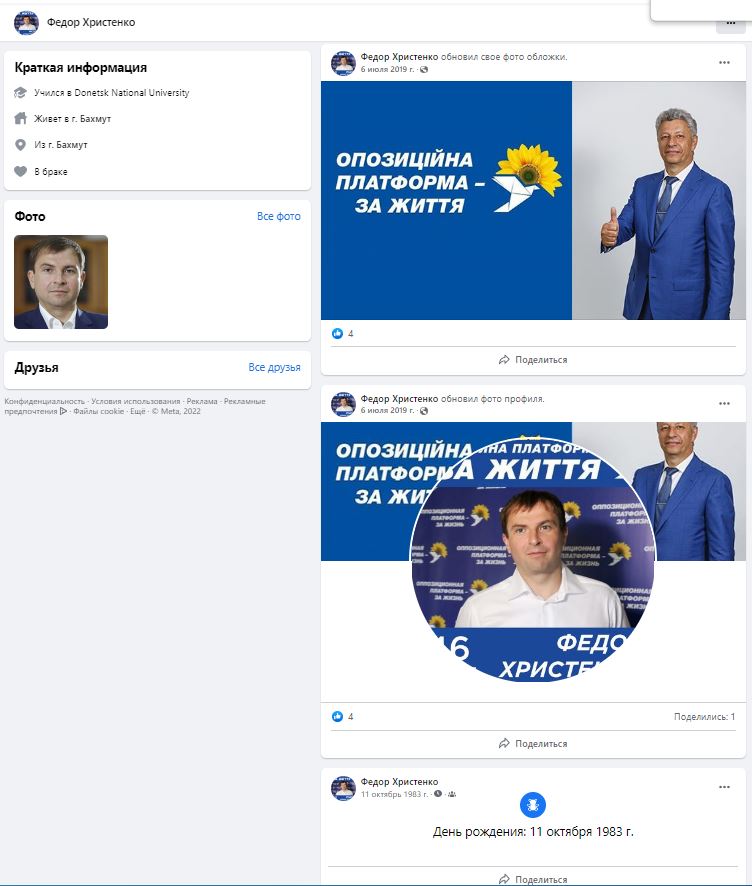Open options menu on profile photo post
This screenshot has width=752, height=886.
click(724, 403)
